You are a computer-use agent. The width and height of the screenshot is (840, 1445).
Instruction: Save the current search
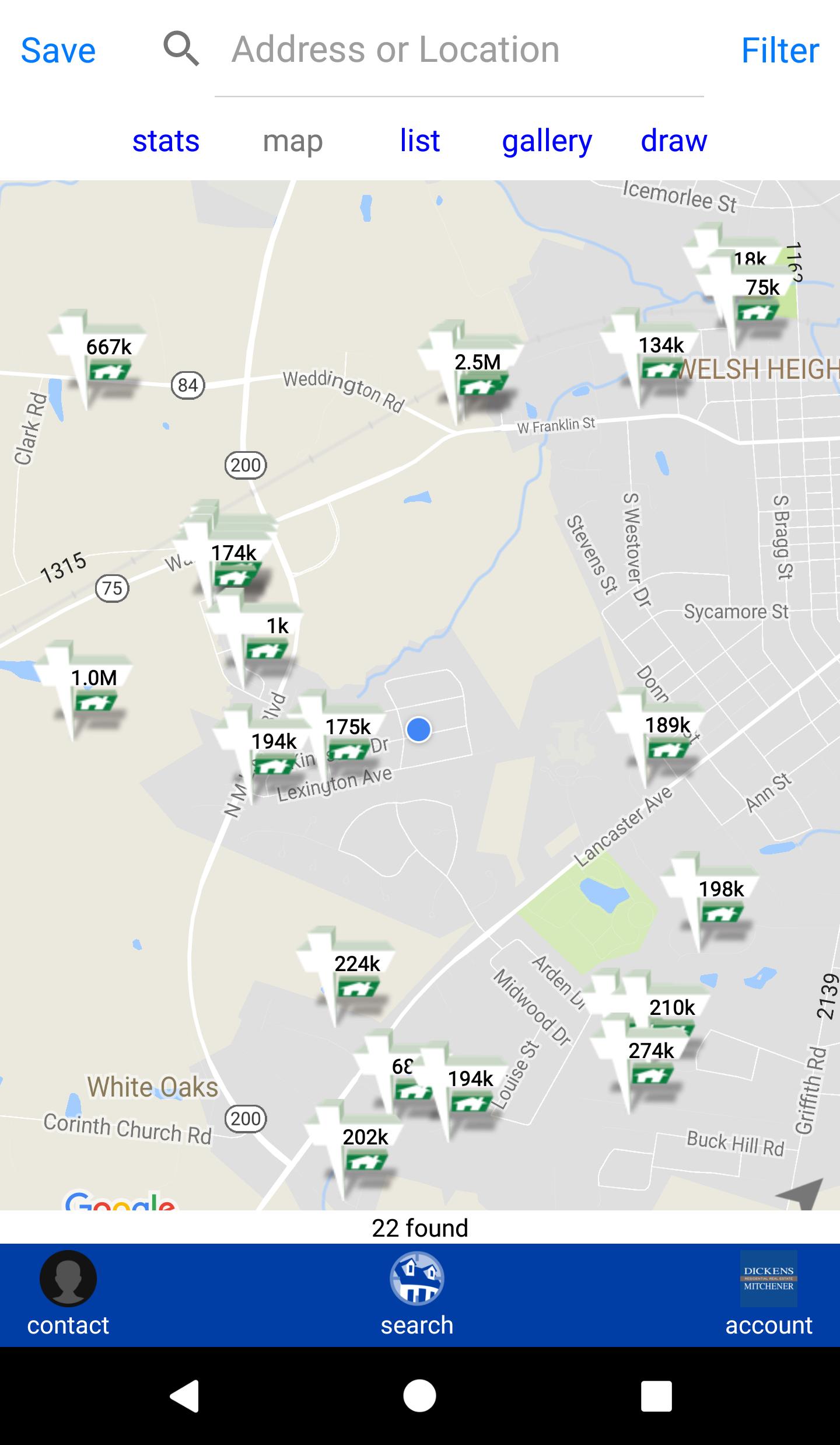[58, 50]
